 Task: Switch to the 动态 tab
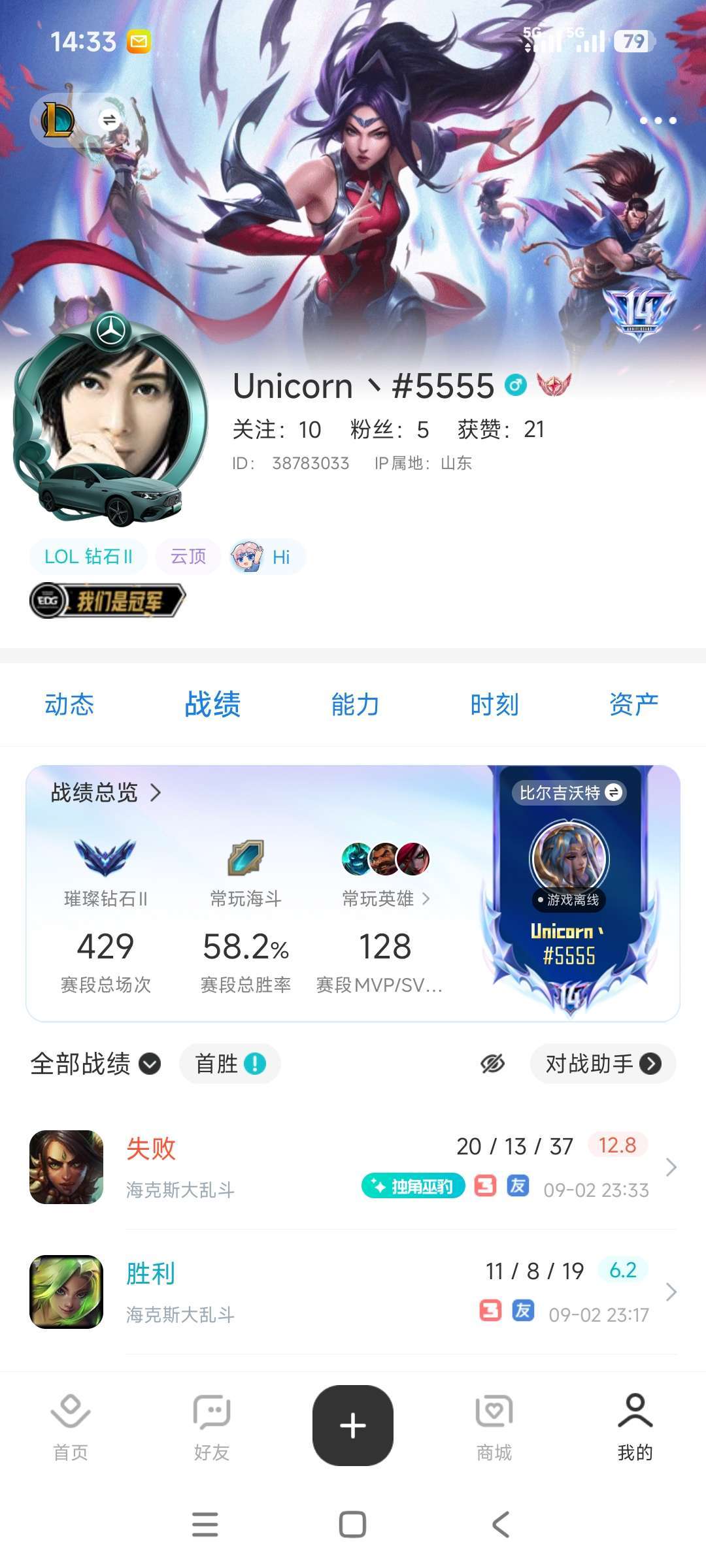(x=69, y=705)
